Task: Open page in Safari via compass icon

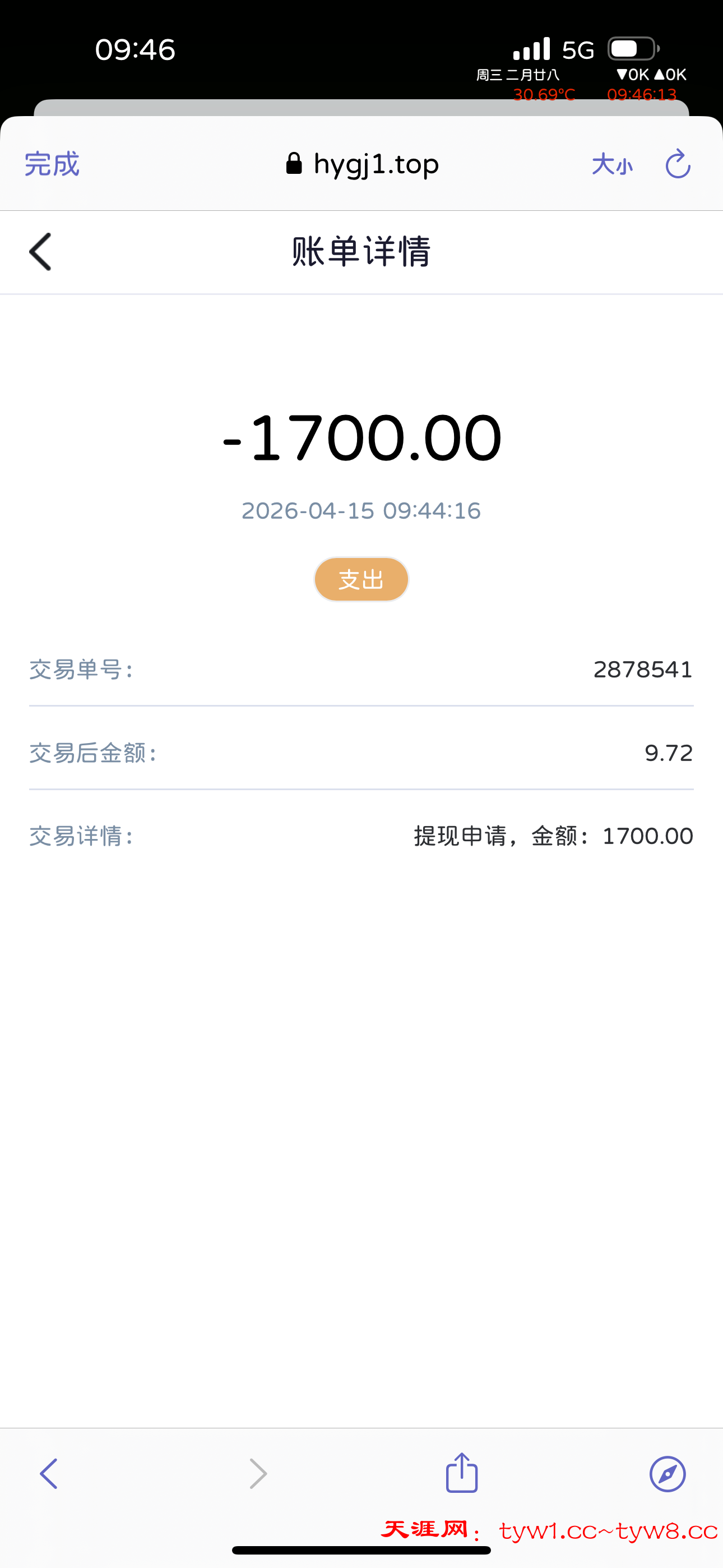Action: (x=667, y=1474)
